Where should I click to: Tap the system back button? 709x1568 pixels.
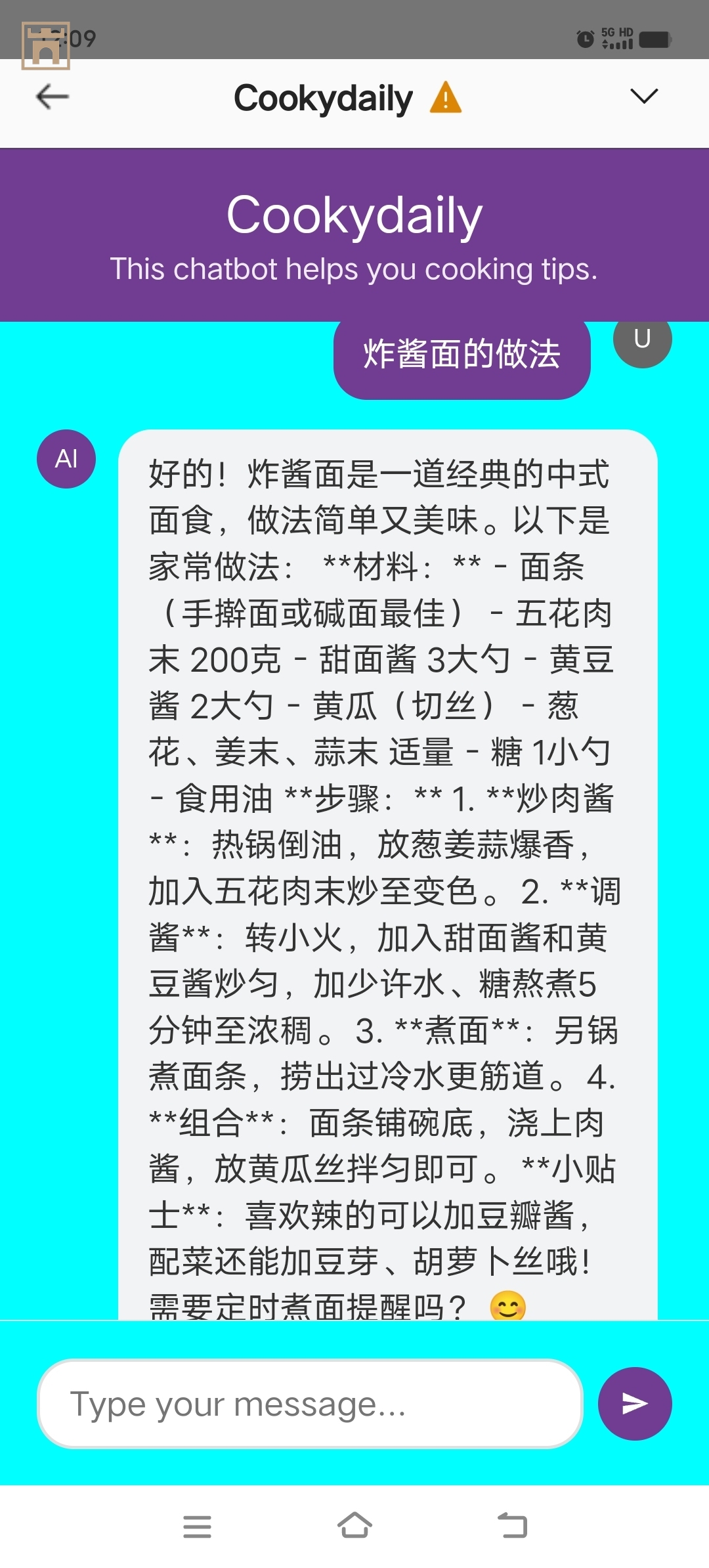coord(513,1526)
